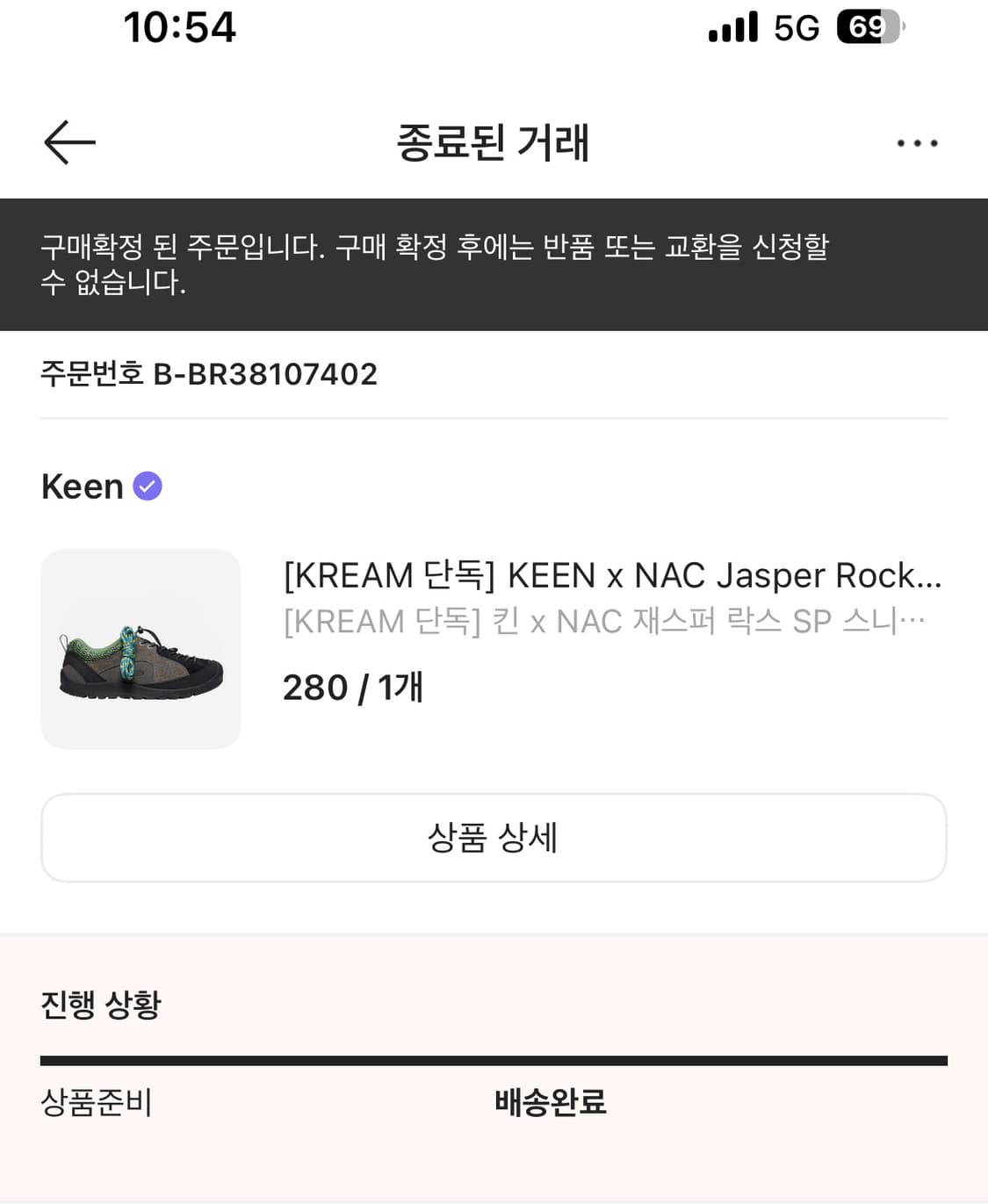Expand the Korean product subtitle text
Screen dimensions: 988x1204
coord(602,621)
